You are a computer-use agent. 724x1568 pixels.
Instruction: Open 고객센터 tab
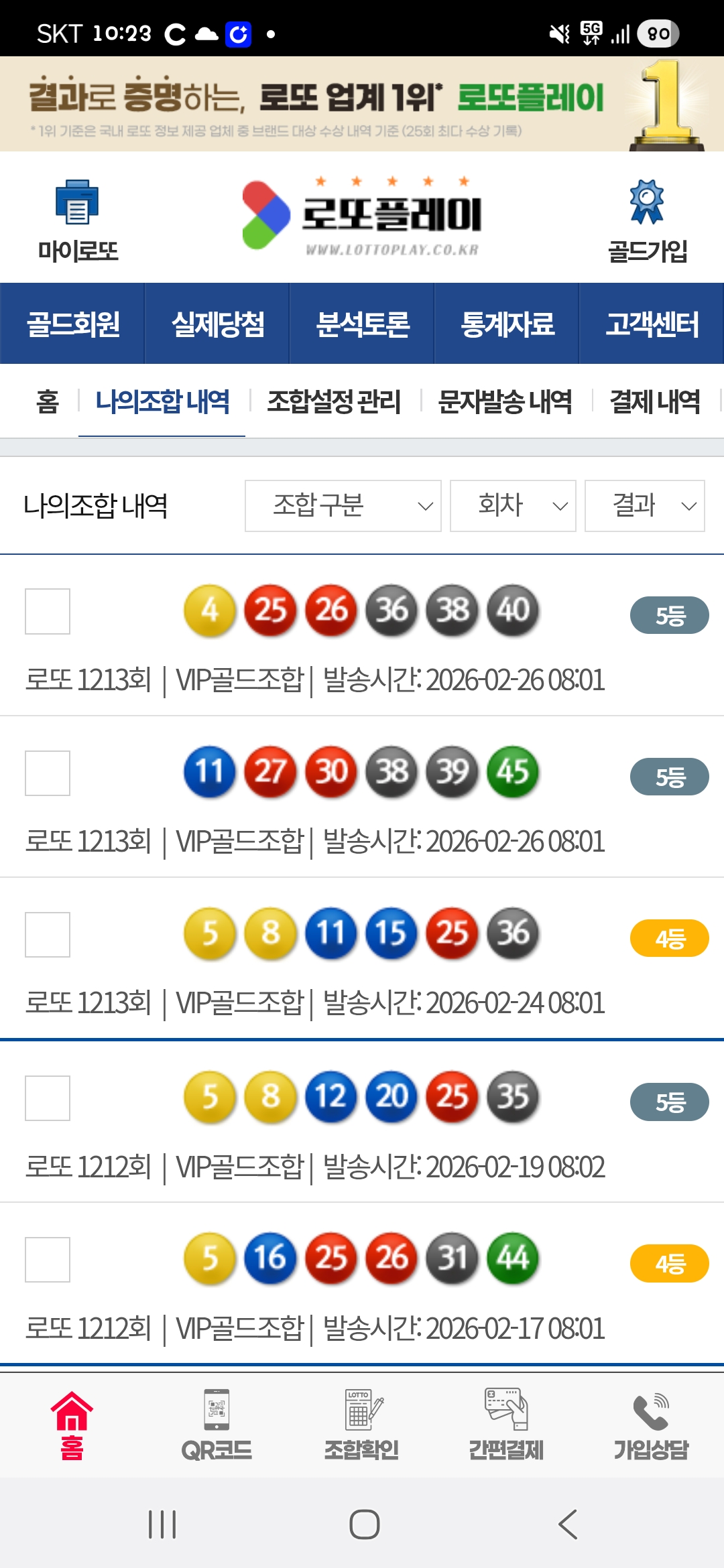tap(652, 324)
